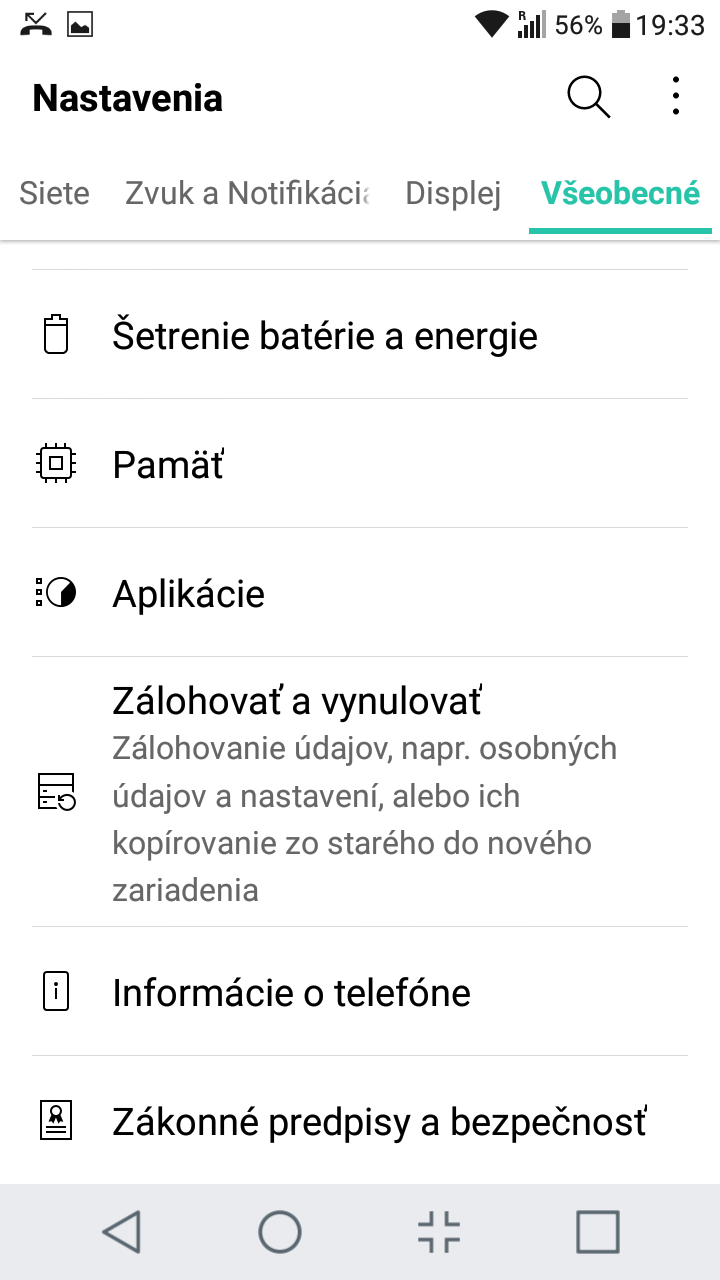Open Informácie o telefóne
Image resolution: width=720 pixels, height=1280 pixels.
pos(360,991)
